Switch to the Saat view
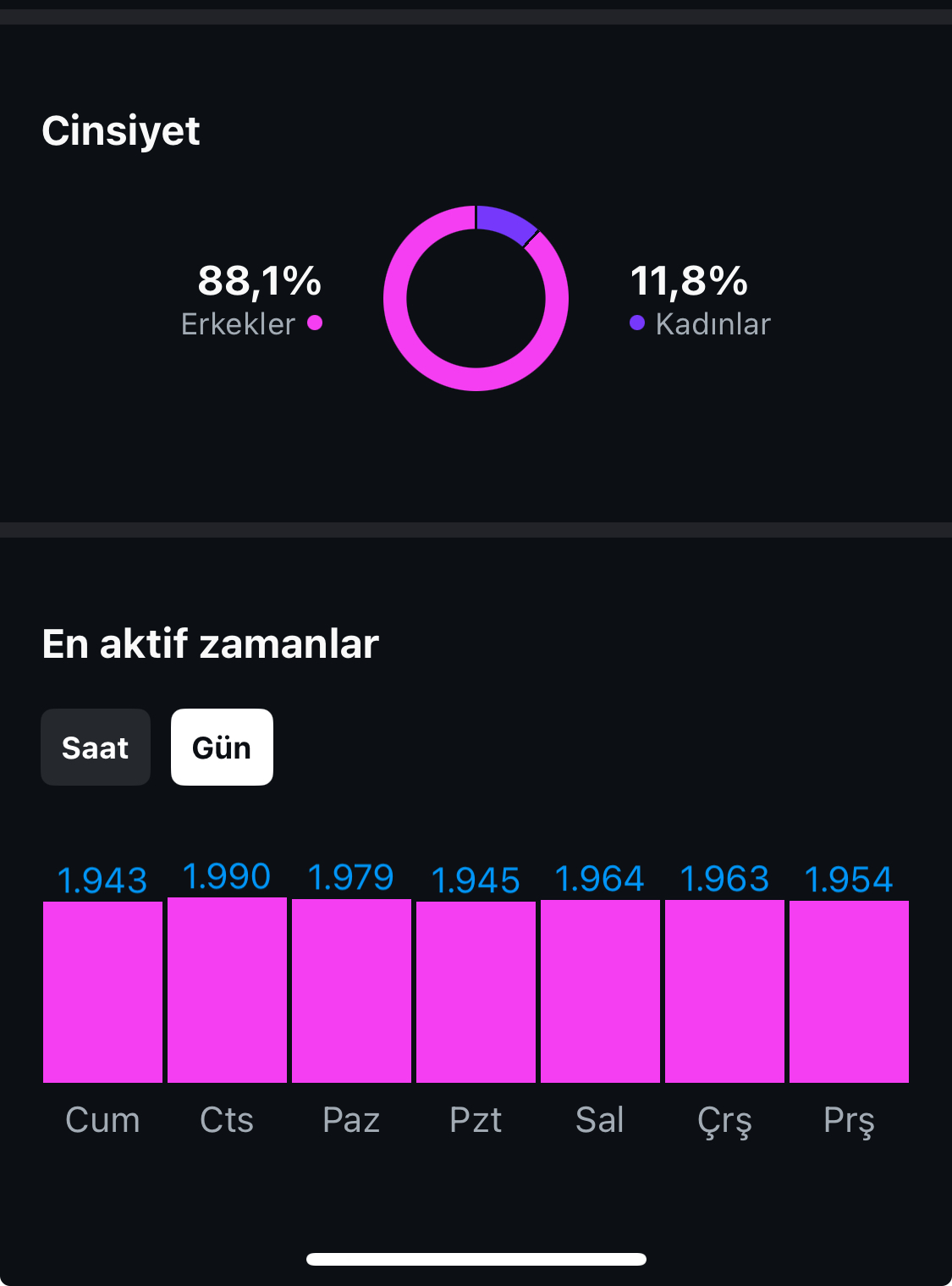952x1286 pixels. (96, 747)
